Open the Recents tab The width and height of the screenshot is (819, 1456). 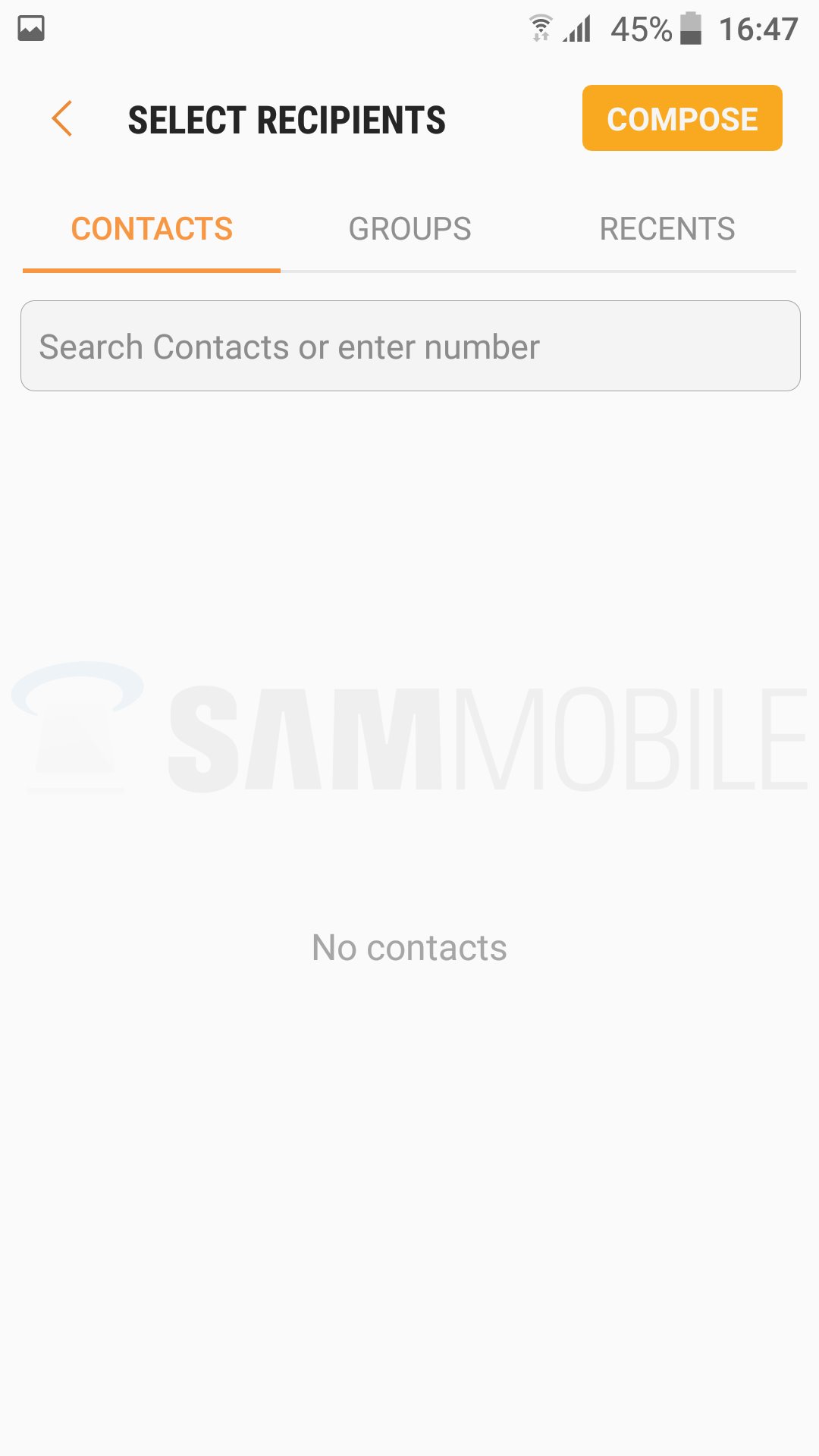(x=667, y=229)
